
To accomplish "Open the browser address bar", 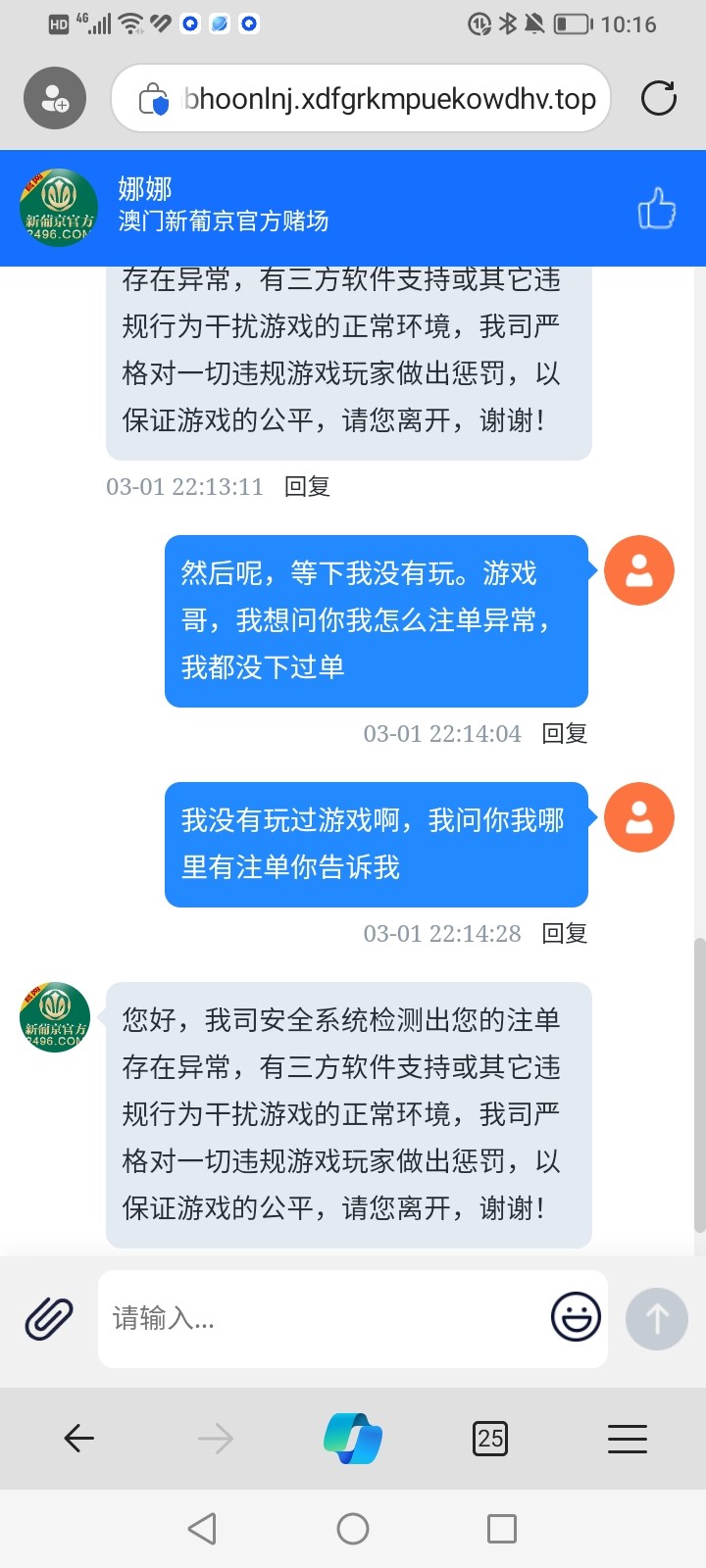I will pyautogui.click(x=373, y=99).
